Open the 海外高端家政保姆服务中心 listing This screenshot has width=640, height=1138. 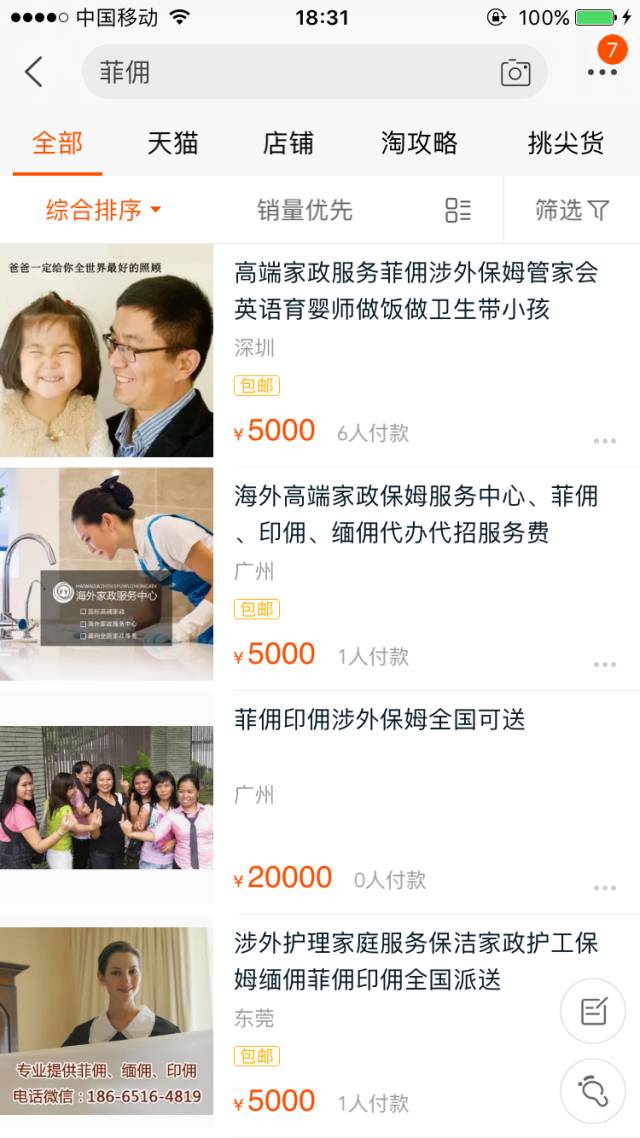pyautogui.click(x=415, y=514)
